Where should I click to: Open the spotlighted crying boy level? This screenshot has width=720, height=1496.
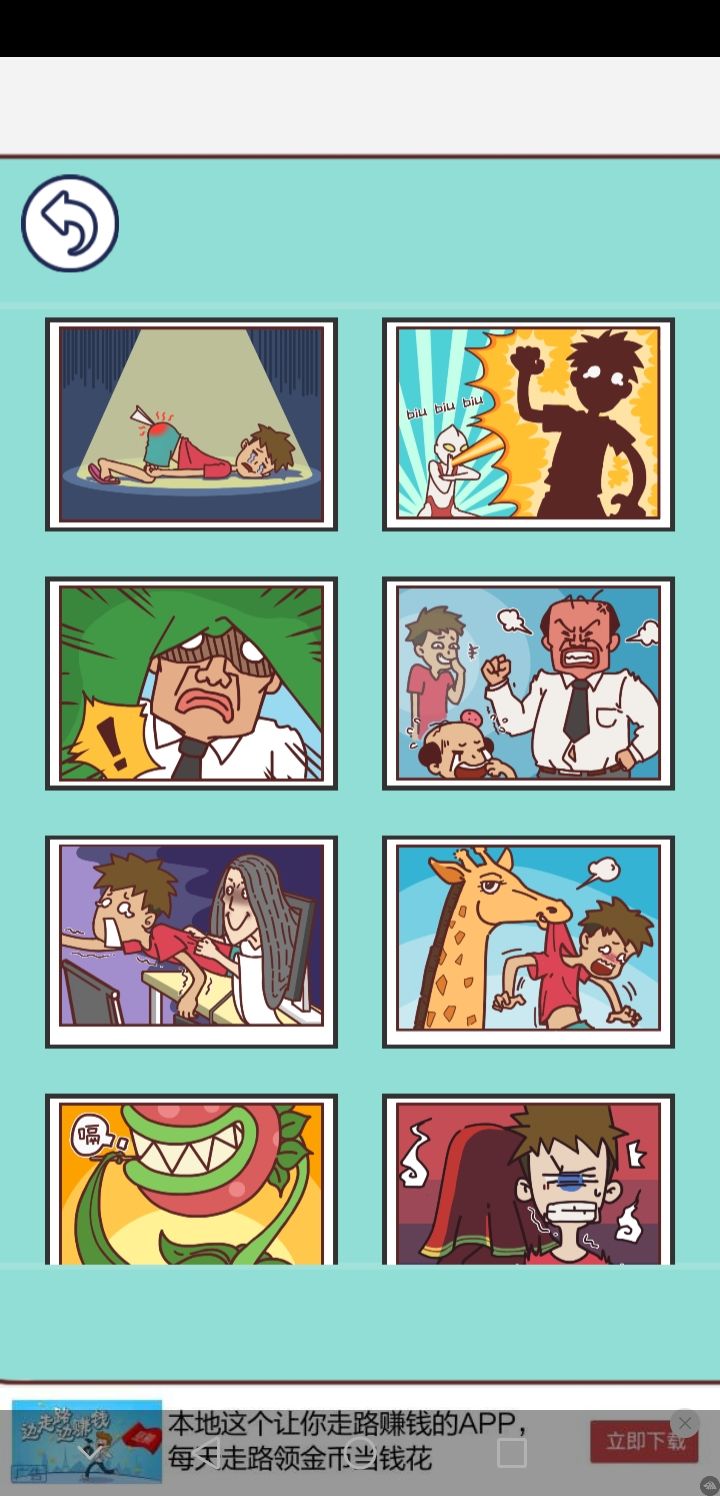191,424
